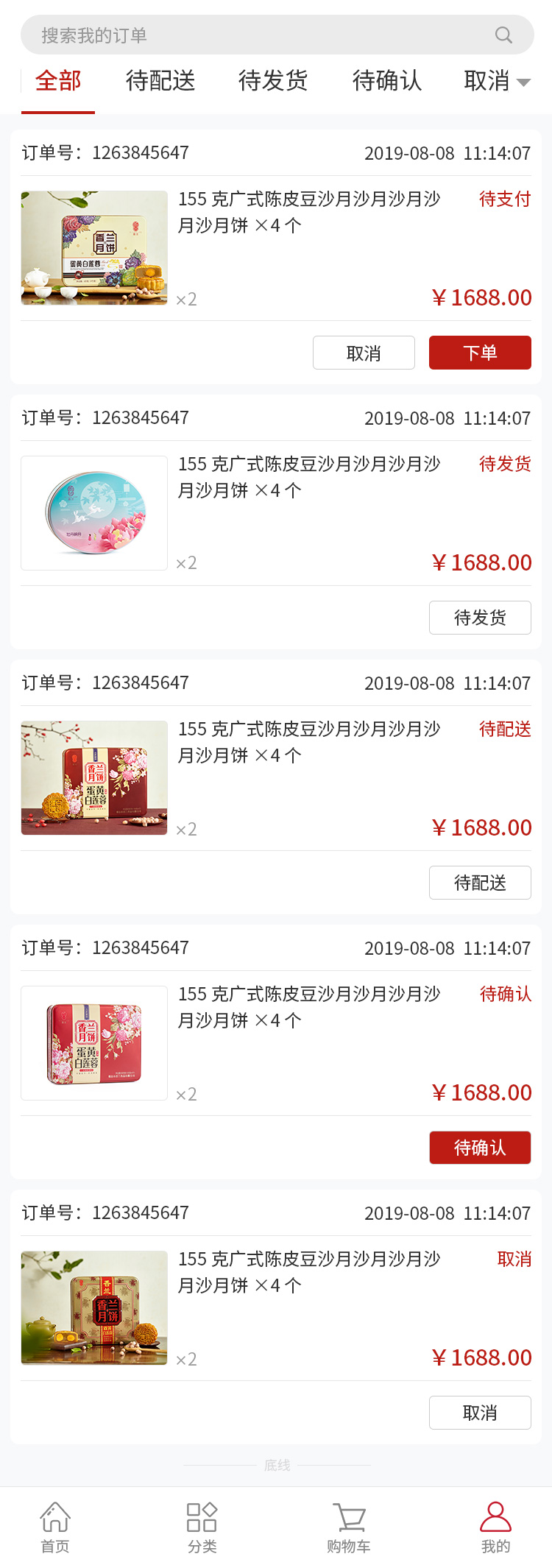Go to the 首页 home tab

coord(55,1527)
